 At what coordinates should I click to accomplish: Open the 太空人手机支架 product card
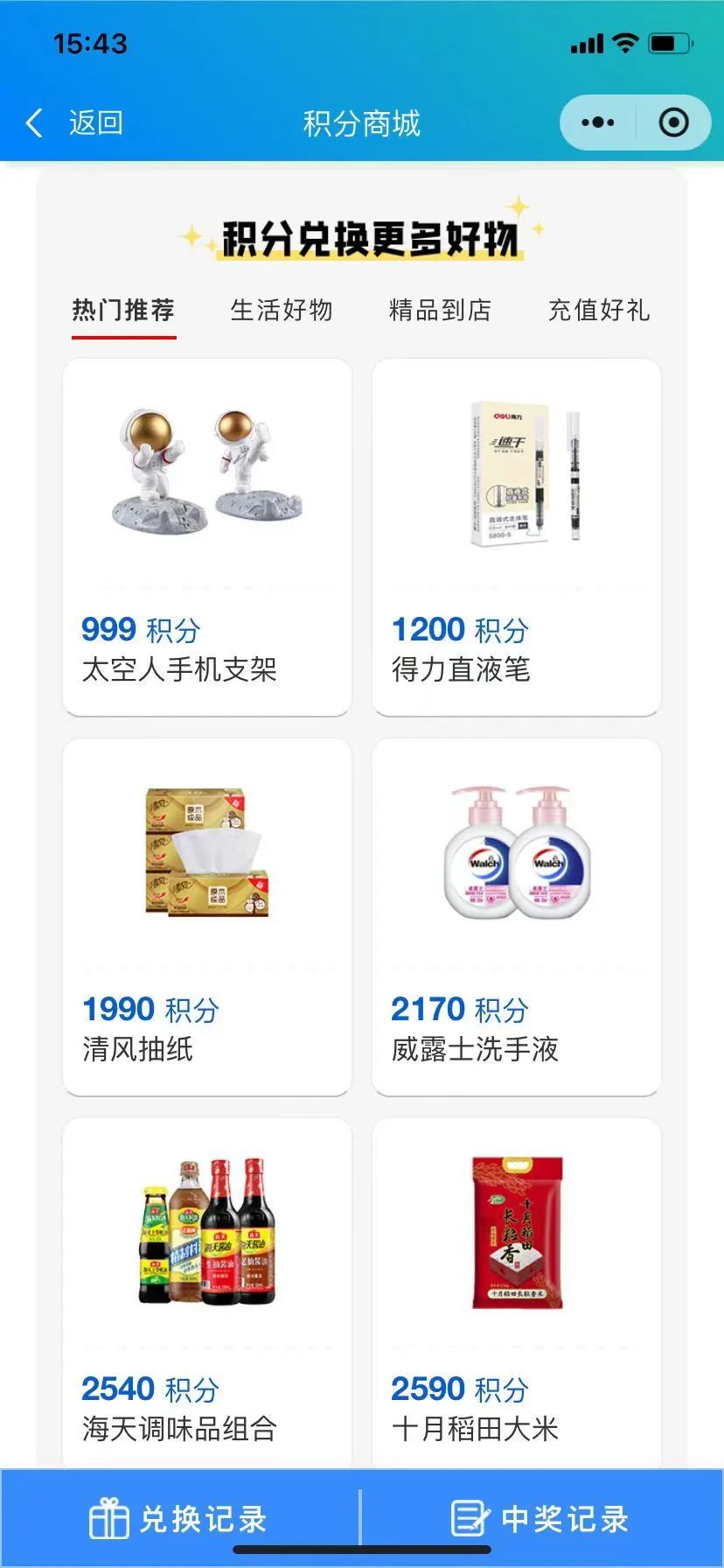pyautogui.click(x=207, y=536)
